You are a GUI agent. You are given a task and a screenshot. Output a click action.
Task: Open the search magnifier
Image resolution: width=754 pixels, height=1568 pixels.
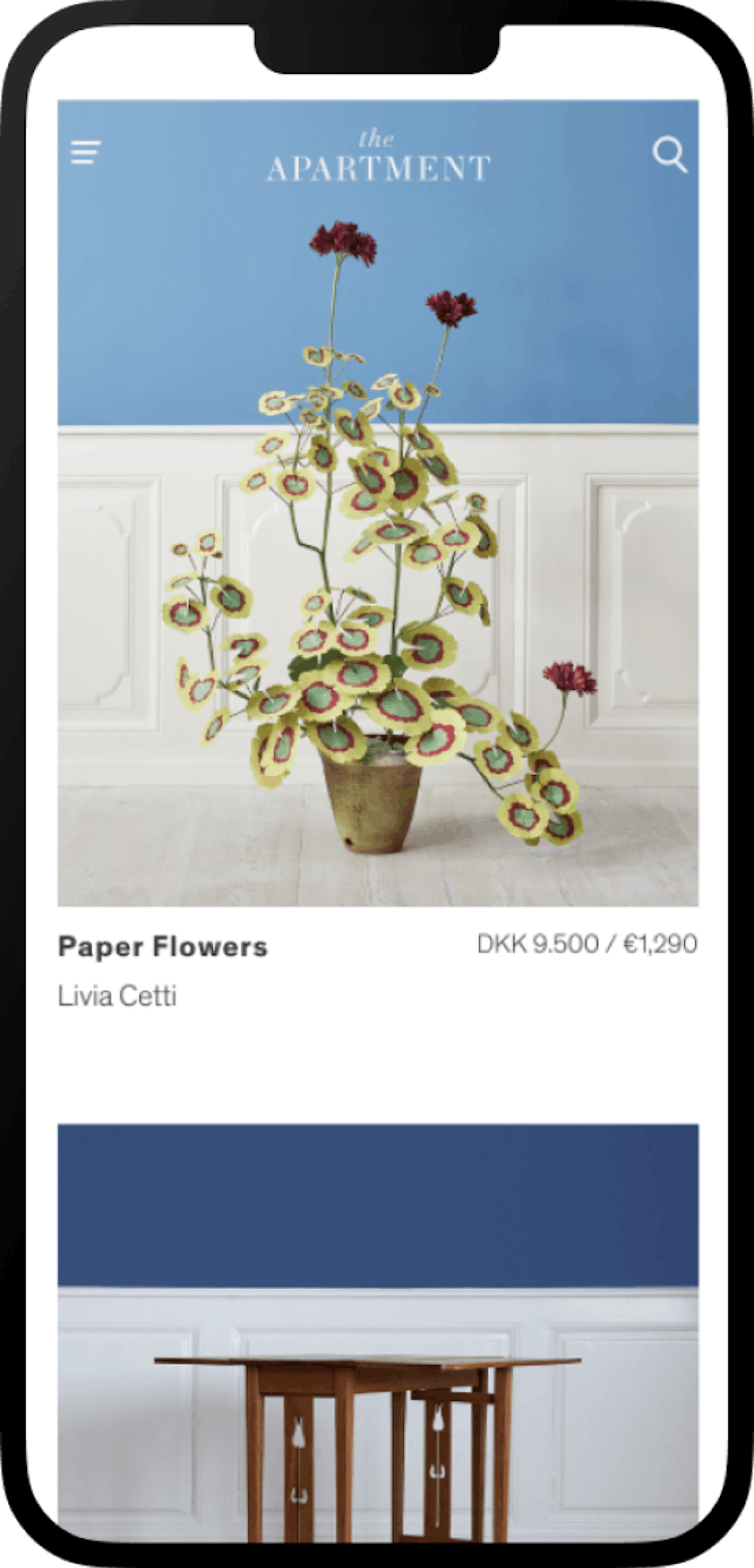pyautogui.click(x=669, y=155)
